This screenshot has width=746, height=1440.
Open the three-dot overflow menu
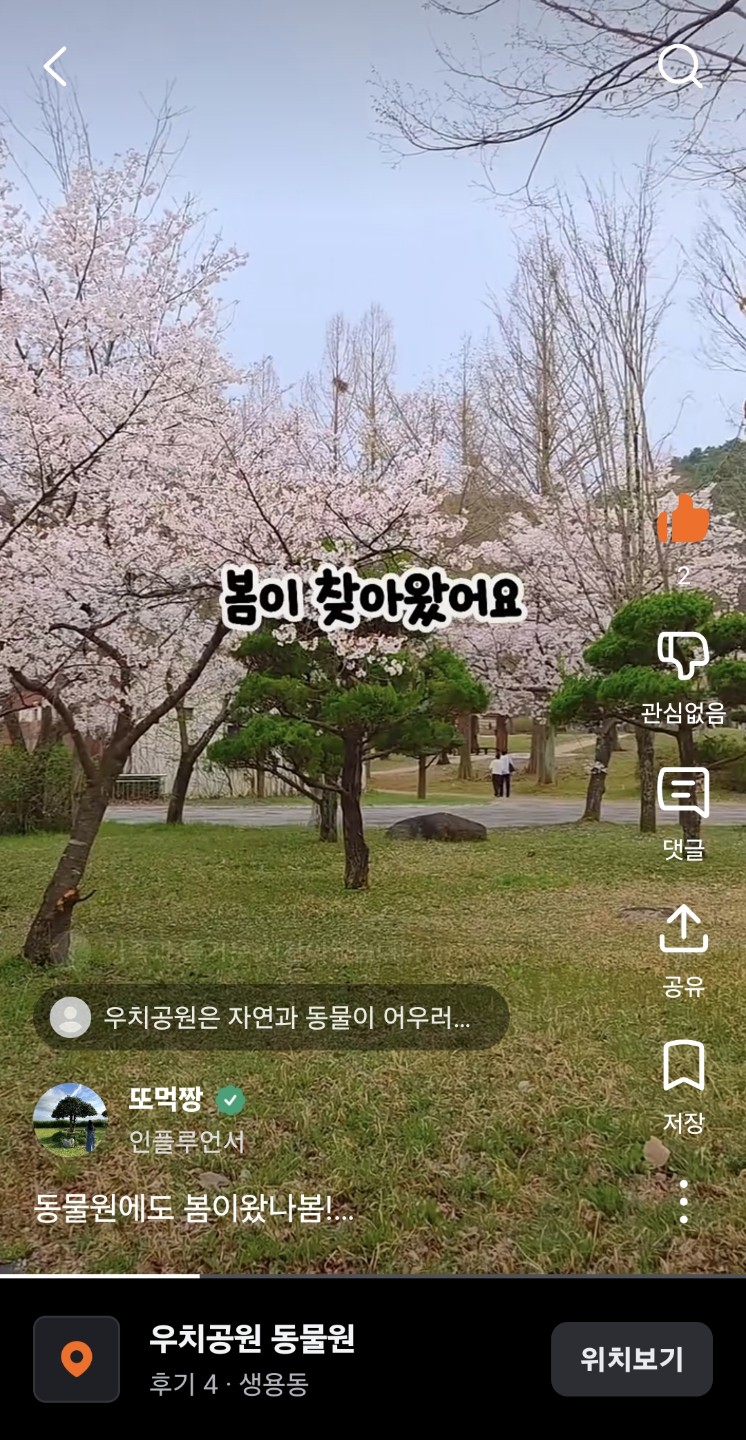[683, 1201]
